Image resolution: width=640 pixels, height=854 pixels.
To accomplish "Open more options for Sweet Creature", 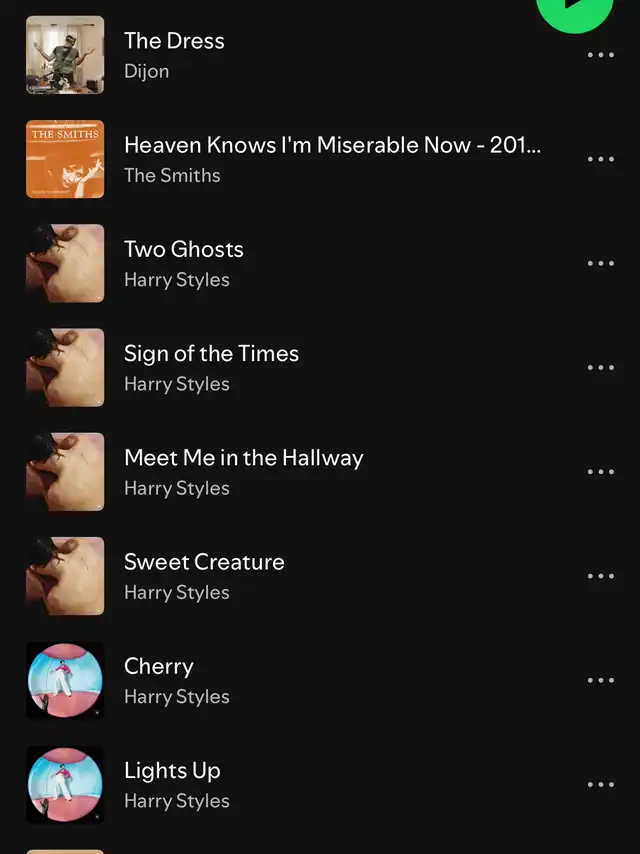I will (x=600, y=576).
